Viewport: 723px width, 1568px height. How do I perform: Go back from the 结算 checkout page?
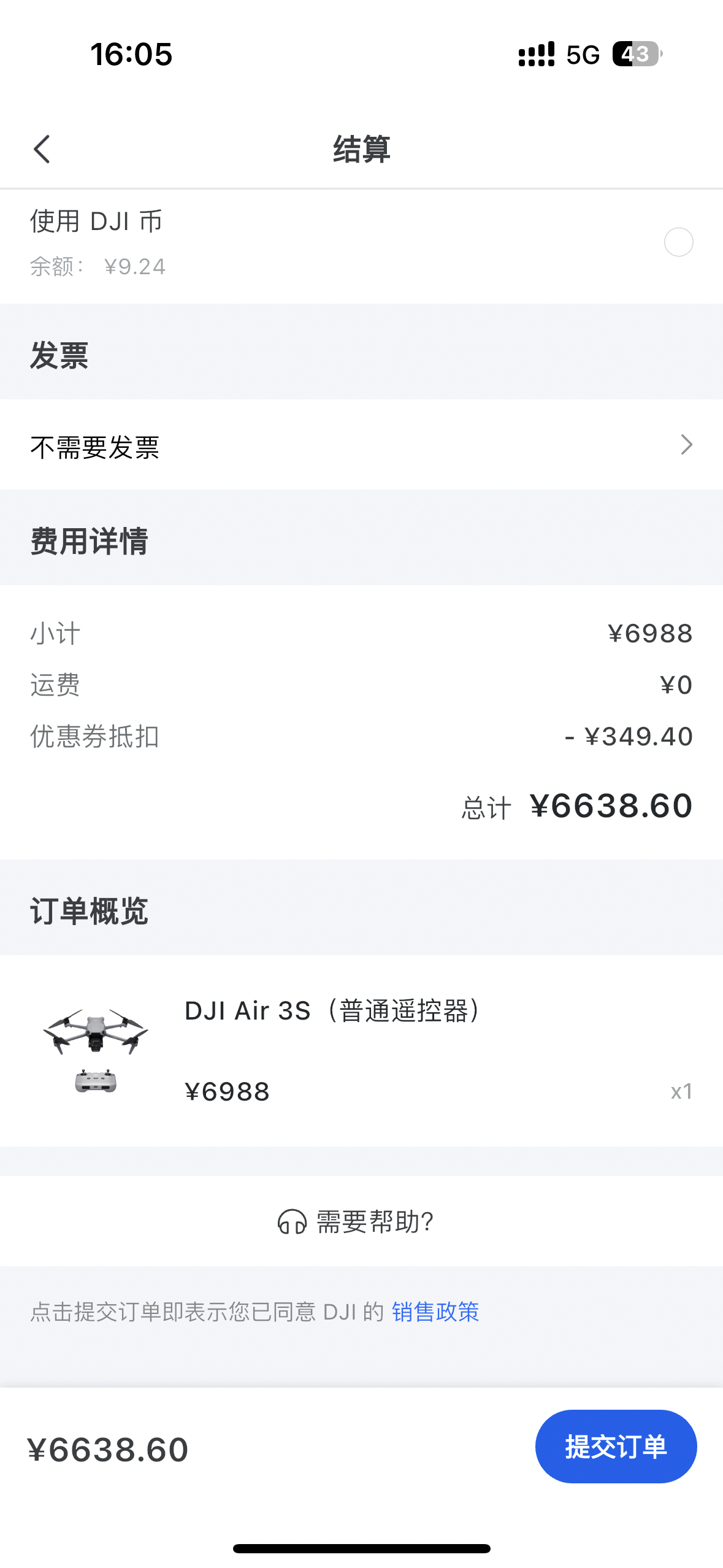point(42,149)
